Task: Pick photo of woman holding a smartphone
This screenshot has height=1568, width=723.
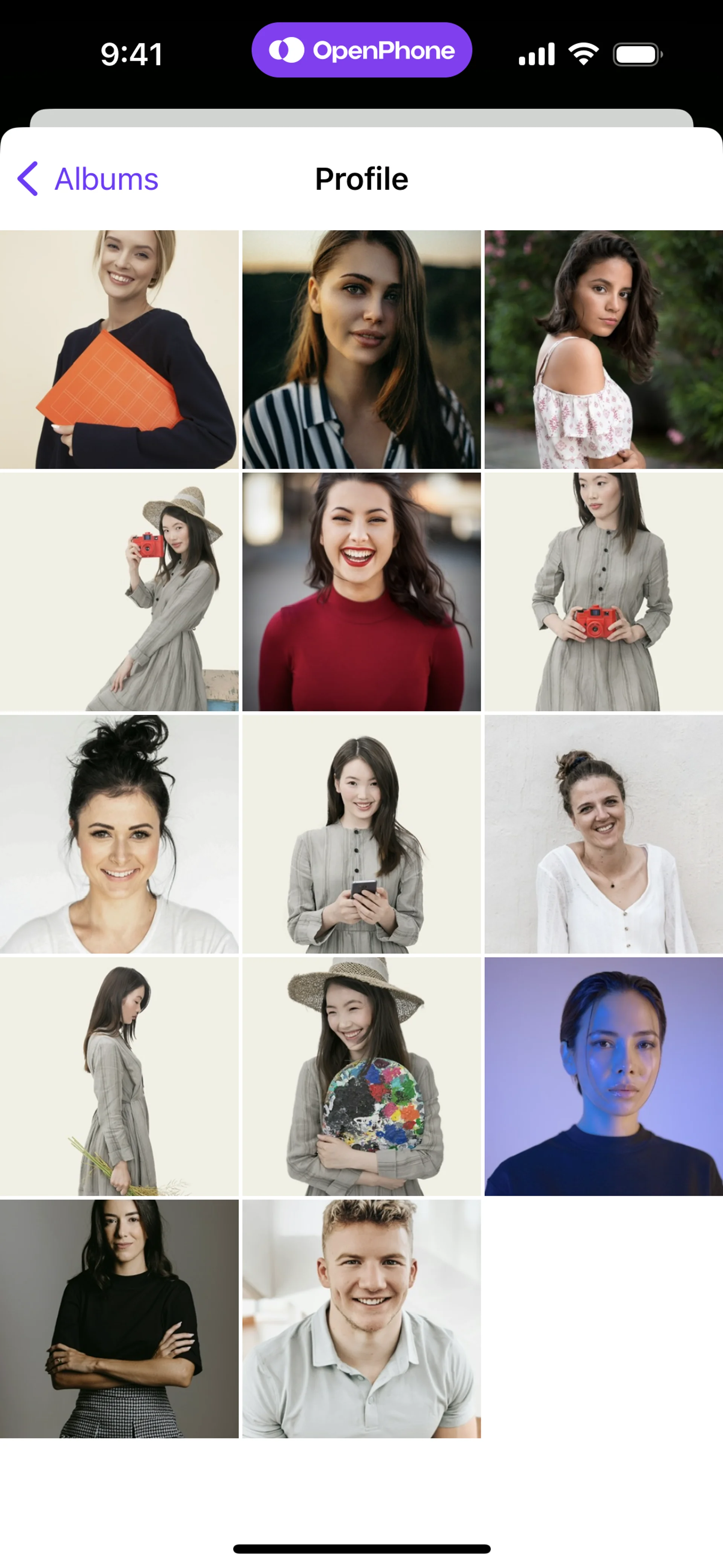Action: pos(361,834)
